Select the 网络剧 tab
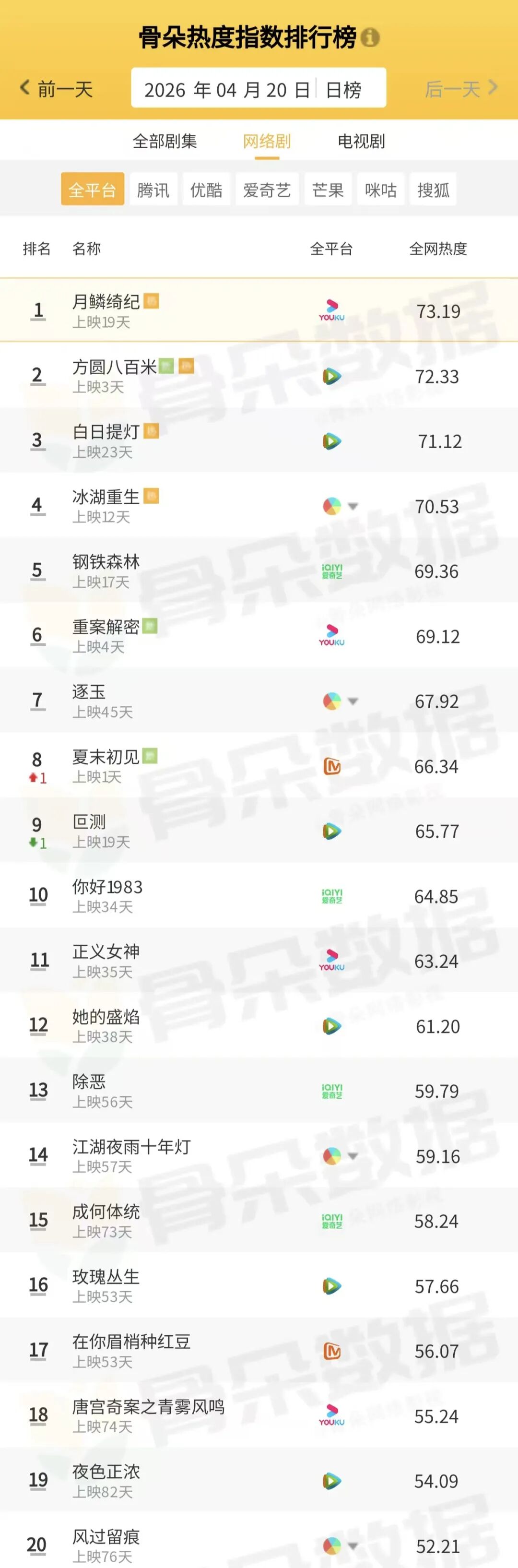 267,141
